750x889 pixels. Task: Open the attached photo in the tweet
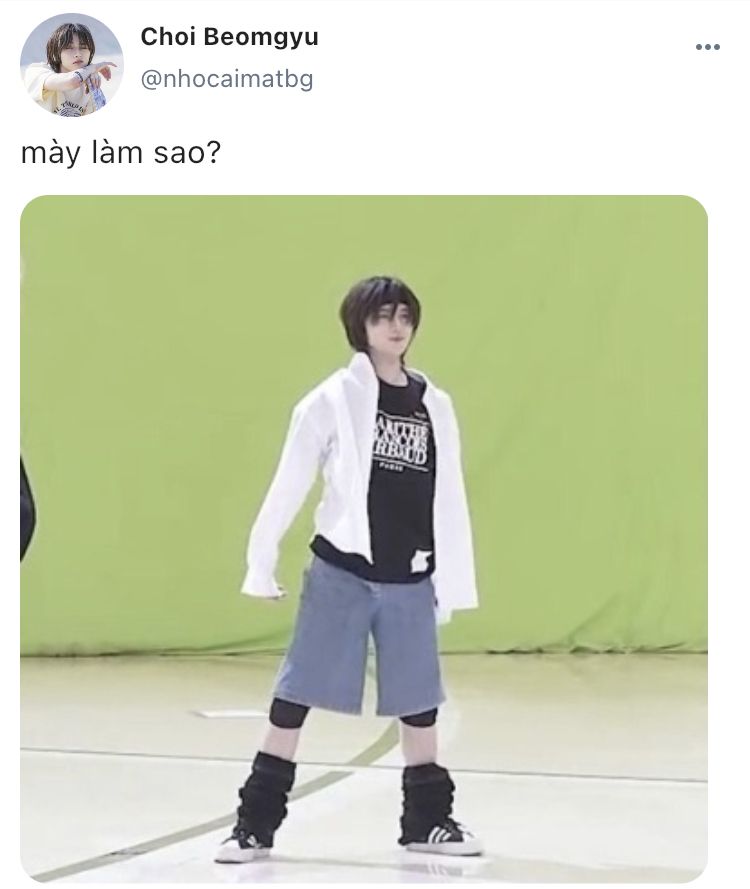pyautogui.click(x=364, y=538)
